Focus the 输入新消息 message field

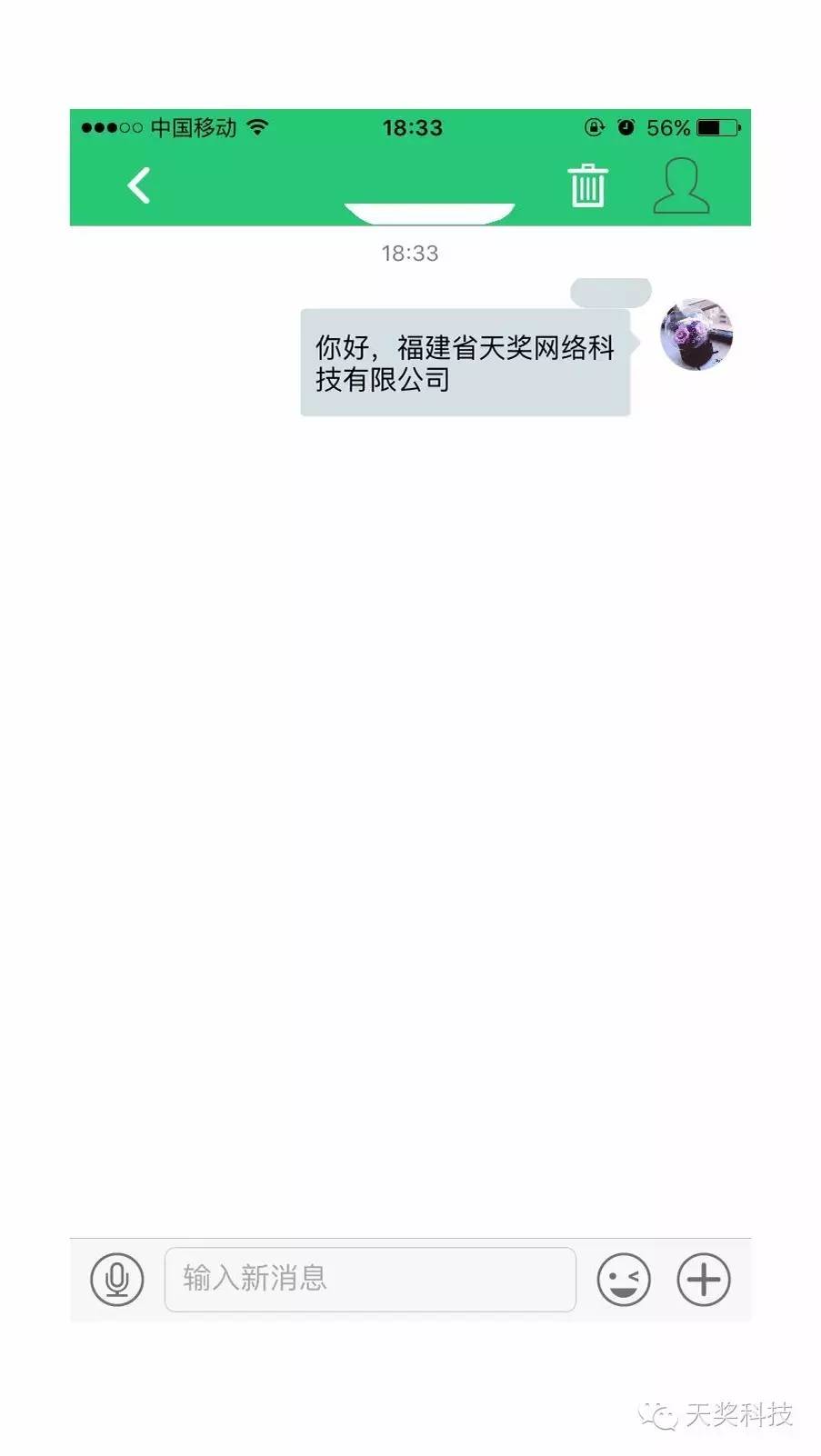point(370,1279)
